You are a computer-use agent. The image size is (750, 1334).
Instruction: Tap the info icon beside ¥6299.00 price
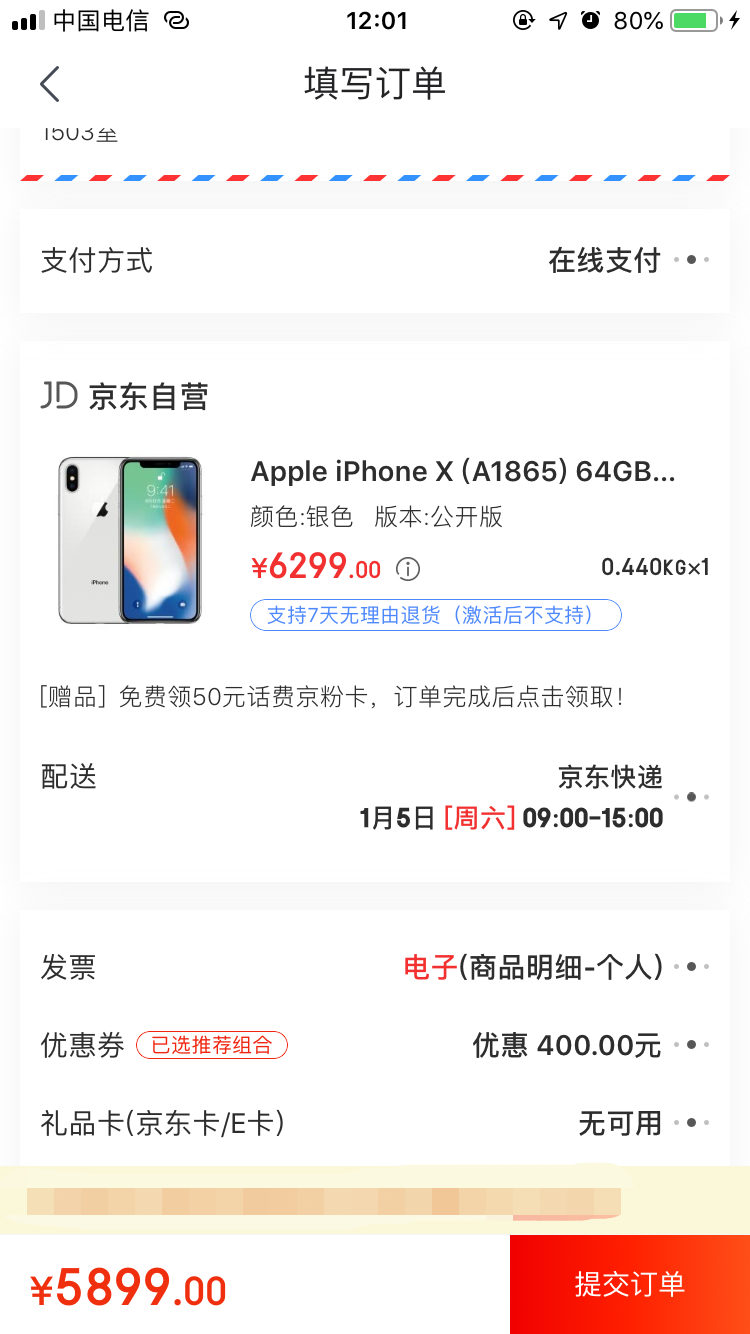click(407, 568)
